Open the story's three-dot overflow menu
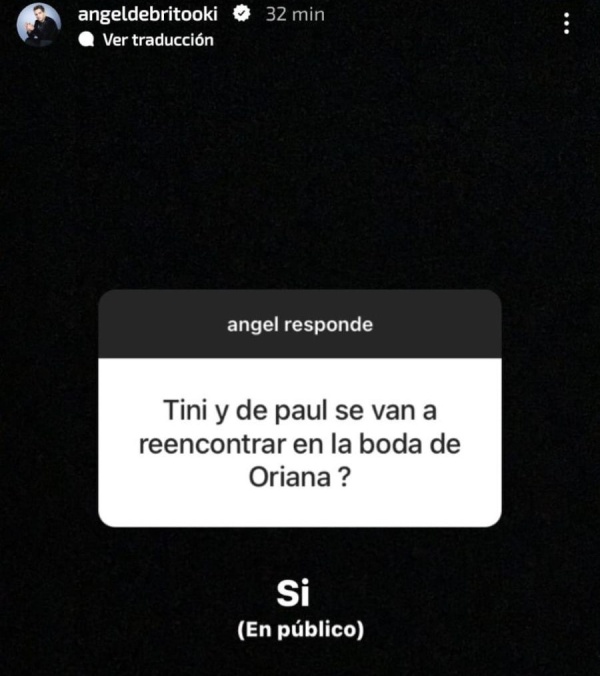This screenshot has width=600, height=676. tap(567, 24)
